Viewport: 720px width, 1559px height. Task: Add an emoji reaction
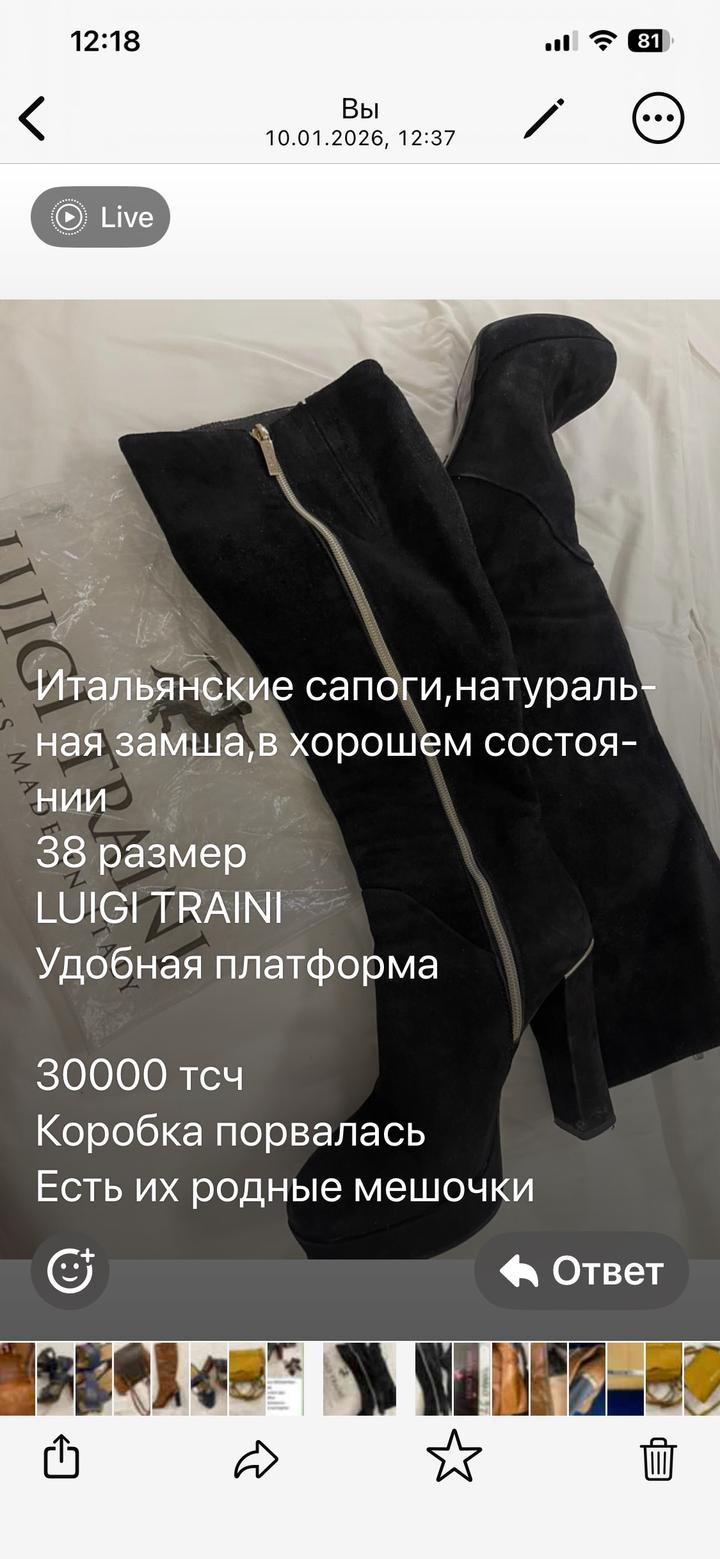[70, 1271]
